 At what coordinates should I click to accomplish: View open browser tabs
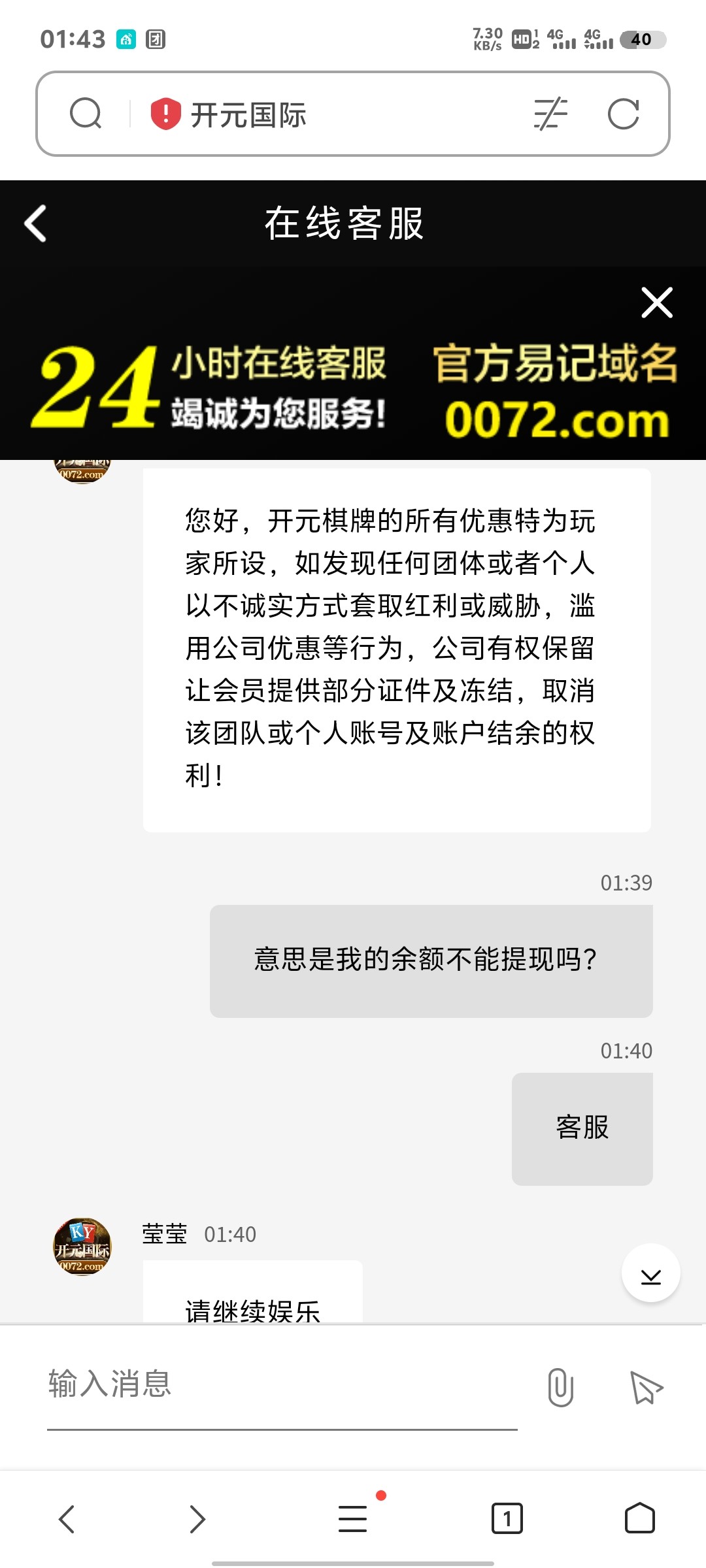pyautogui.click(x=507, y=1518)
